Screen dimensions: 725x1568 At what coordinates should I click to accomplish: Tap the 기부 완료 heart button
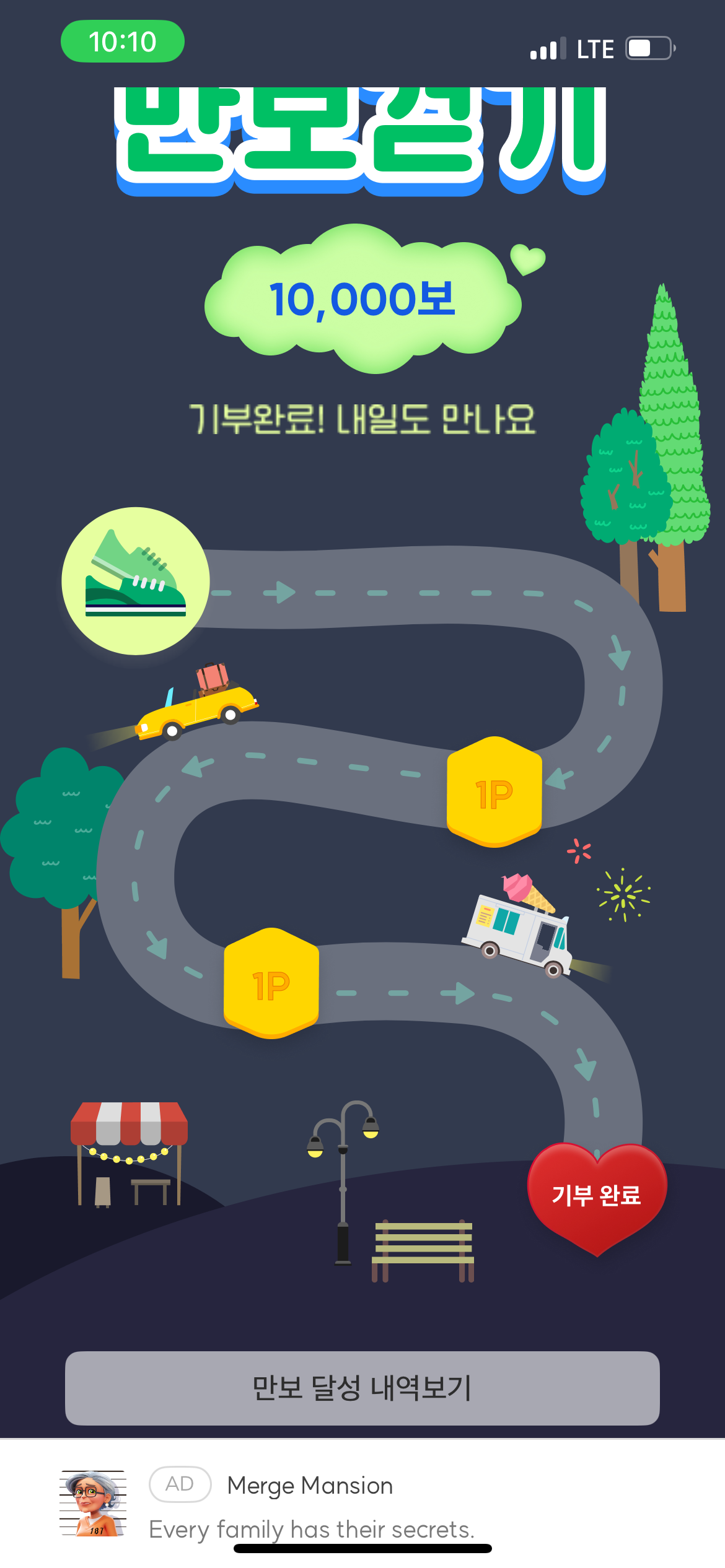596,1195
